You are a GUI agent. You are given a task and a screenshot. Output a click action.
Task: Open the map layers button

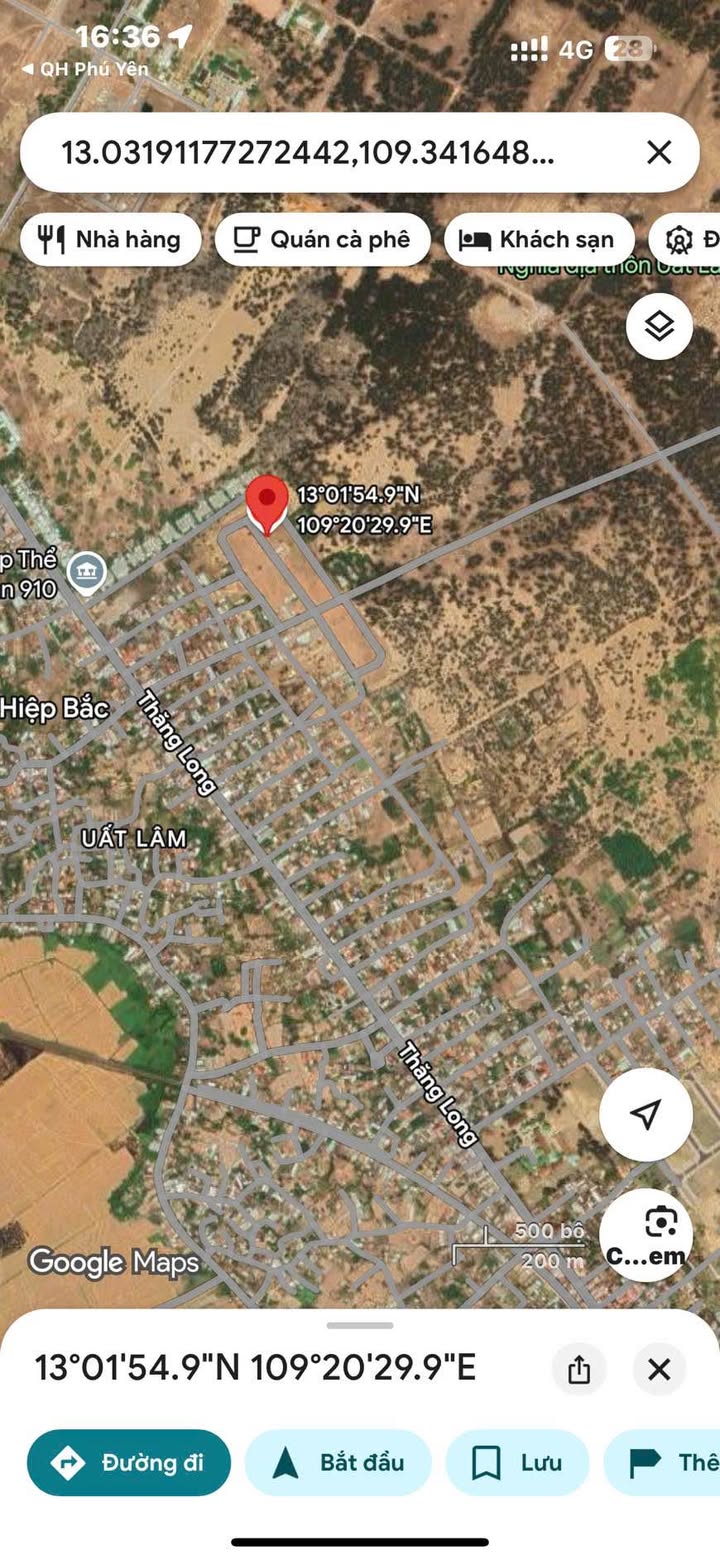tap(659, 326)
